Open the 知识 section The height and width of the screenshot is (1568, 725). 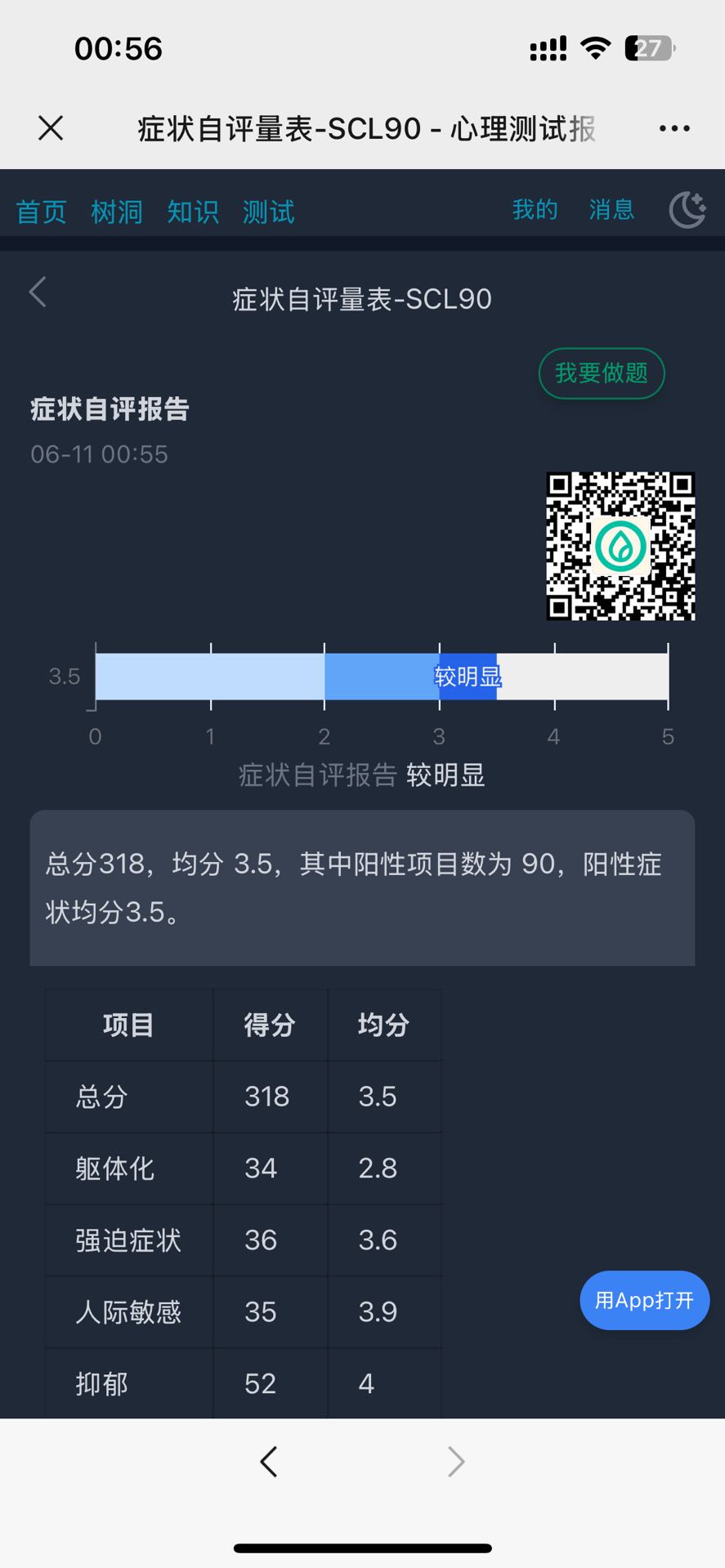click(x=193, y=212)
